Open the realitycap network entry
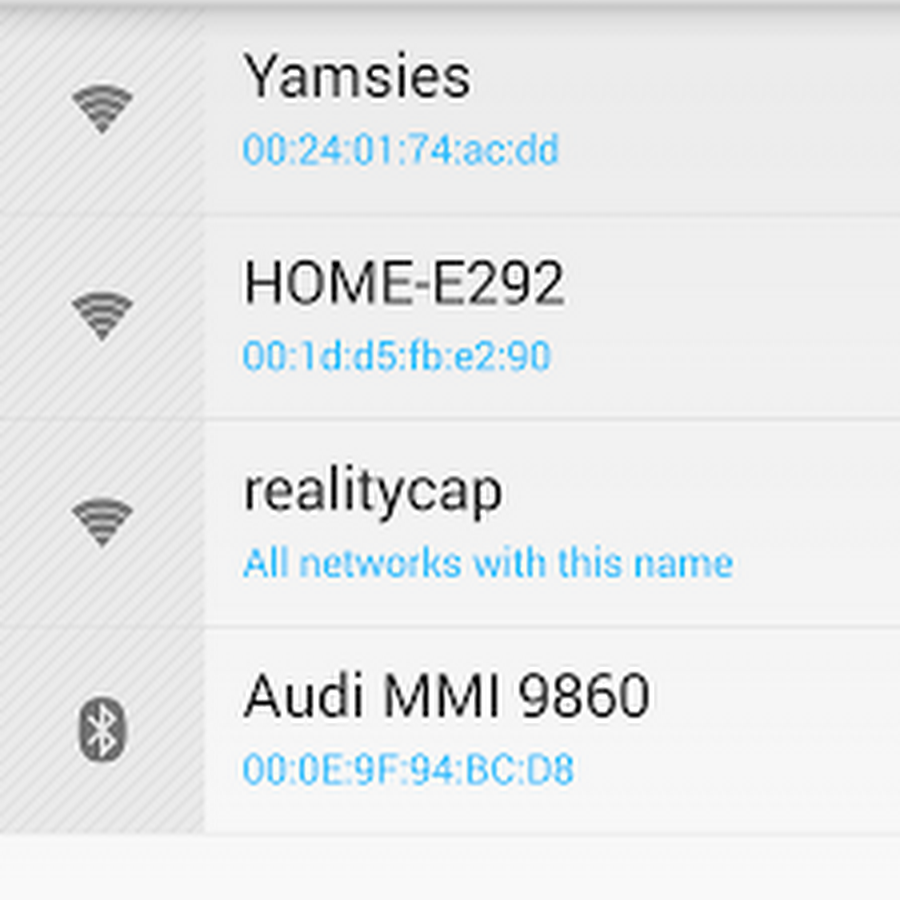The width and height of the screenshot is (900, 900). tap(450, 524)
